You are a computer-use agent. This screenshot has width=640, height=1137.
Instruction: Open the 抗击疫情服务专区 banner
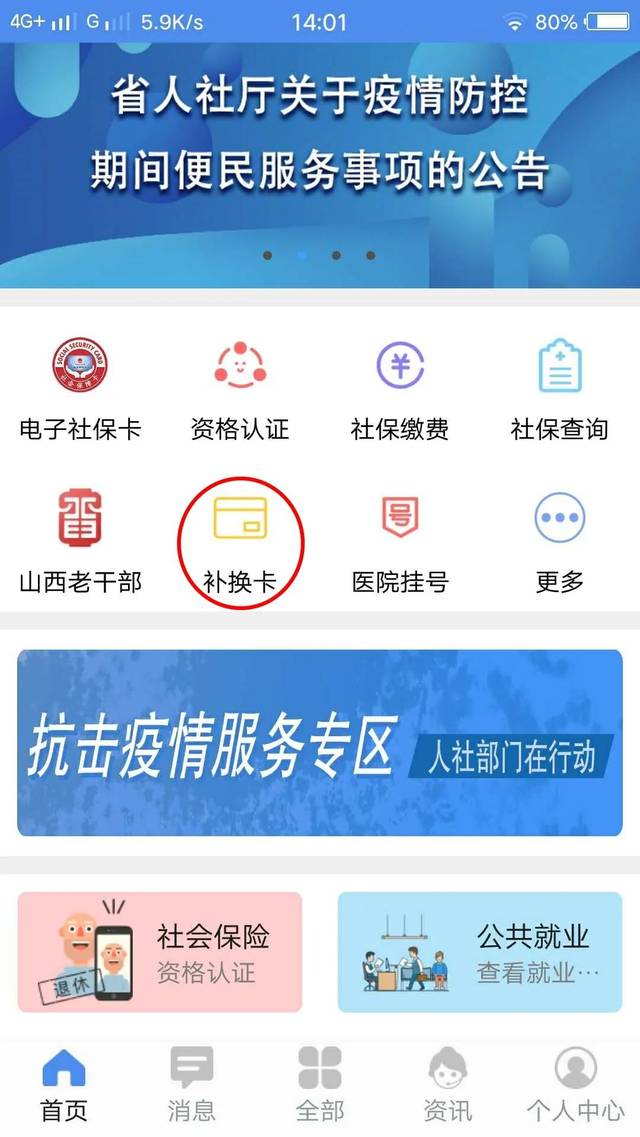click(x=320, y=742)
